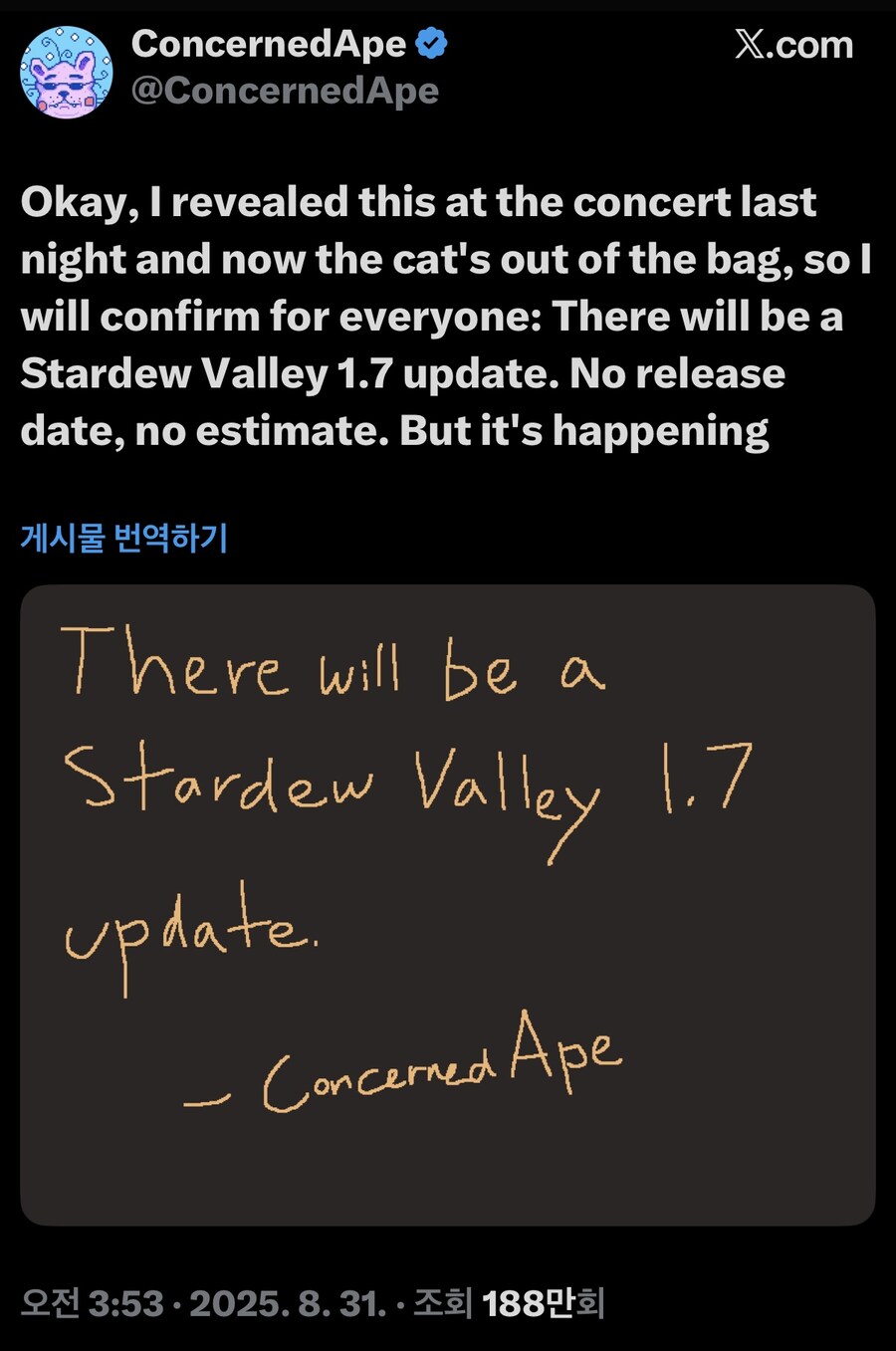
Task: Open the handwritten note image
Action: click(x=447, y=904)
